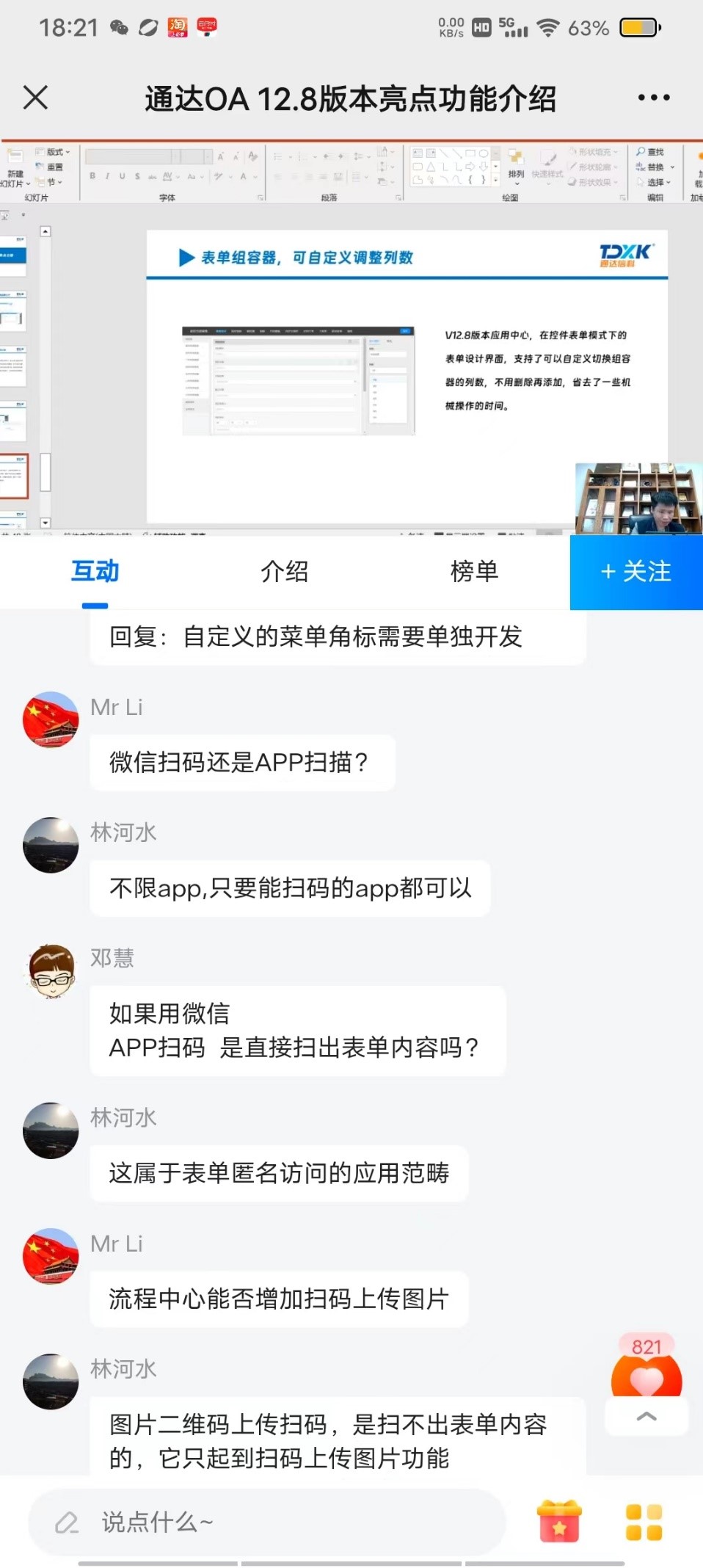Follow the host with 关注 button

point(636,572)
